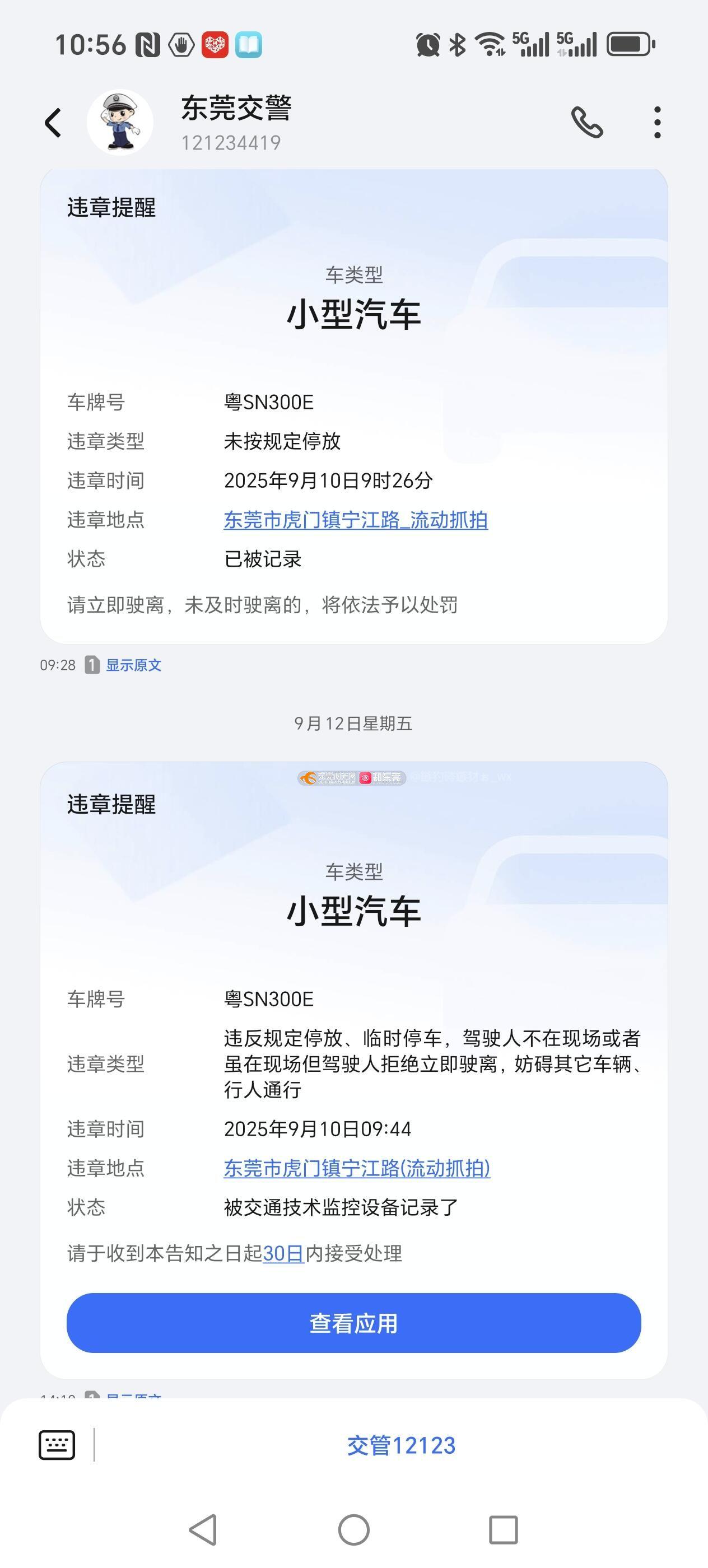Open link 东莞市虎门镇宁江路(流动抓拍)

pyautogui.click(x=357, y=1168)
